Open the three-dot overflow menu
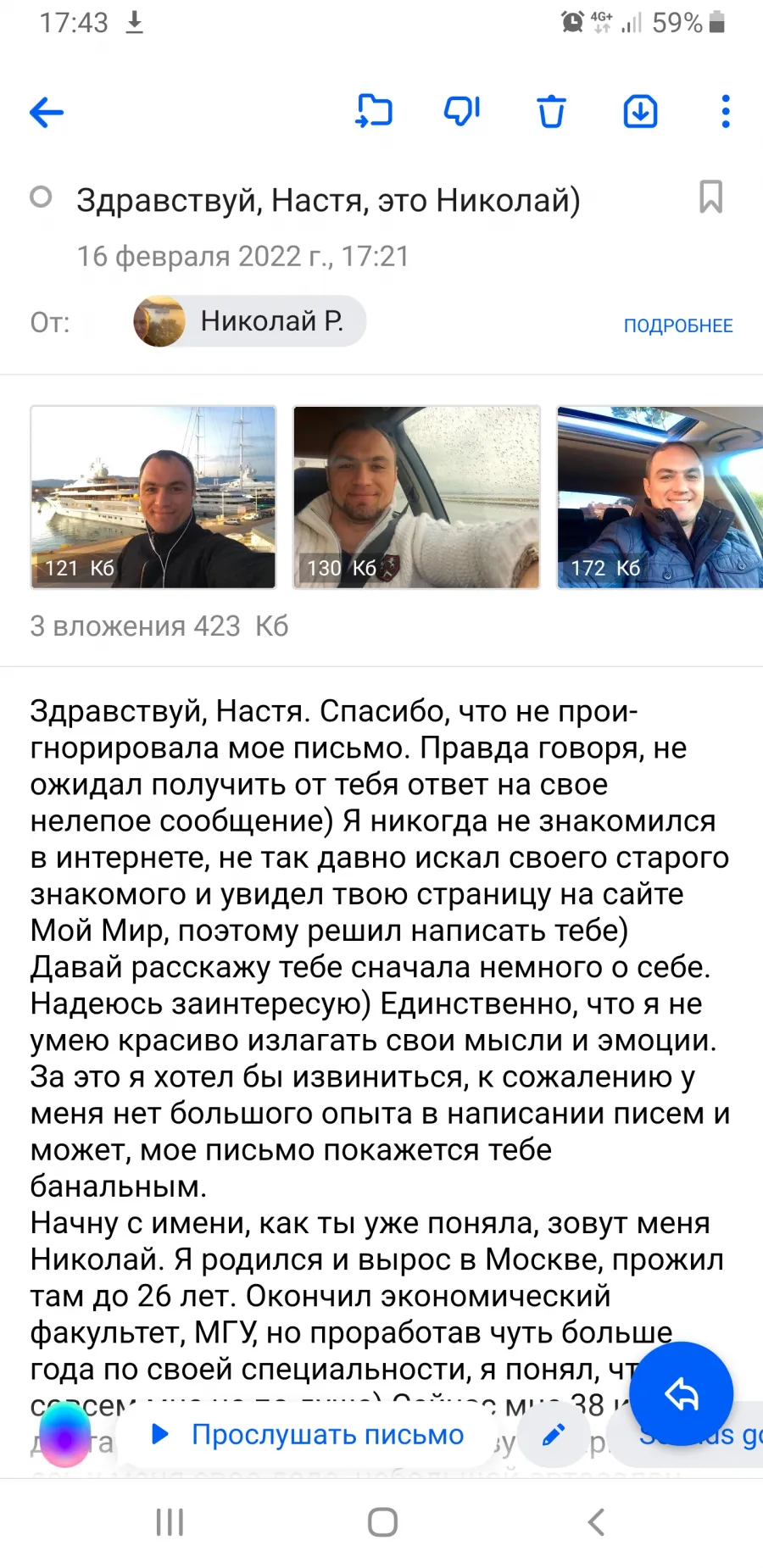763x1568 pixels. 726,111
